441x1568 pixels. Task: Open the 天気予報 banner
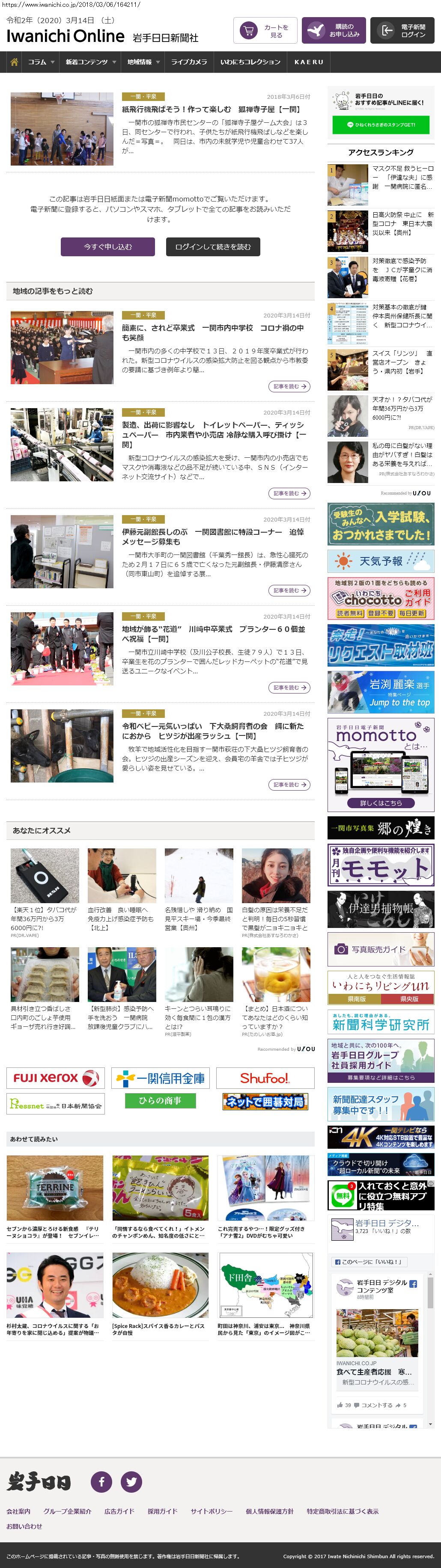pyautogui.click(x=381, y=560)
